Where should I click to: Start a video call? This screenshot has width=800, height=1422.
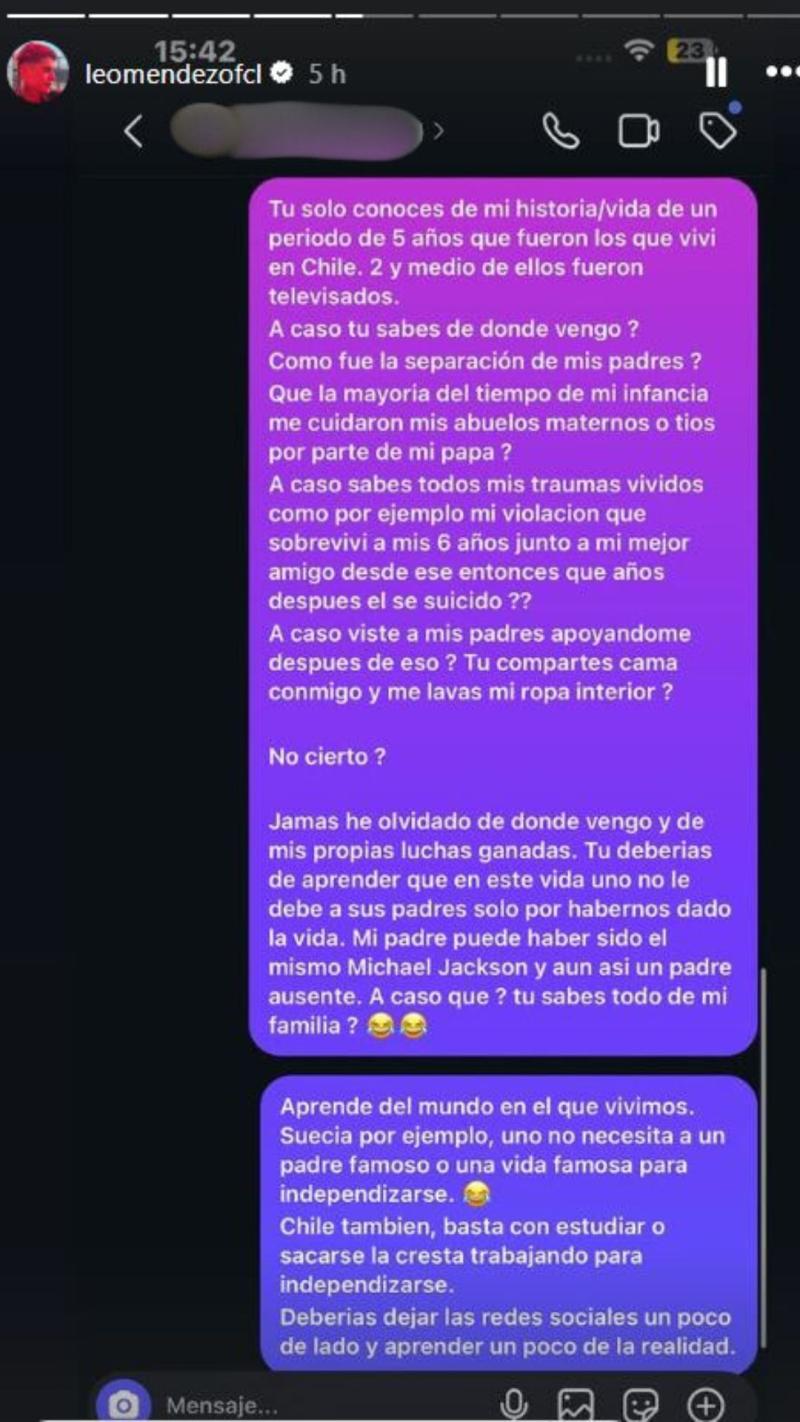(636, 129)
